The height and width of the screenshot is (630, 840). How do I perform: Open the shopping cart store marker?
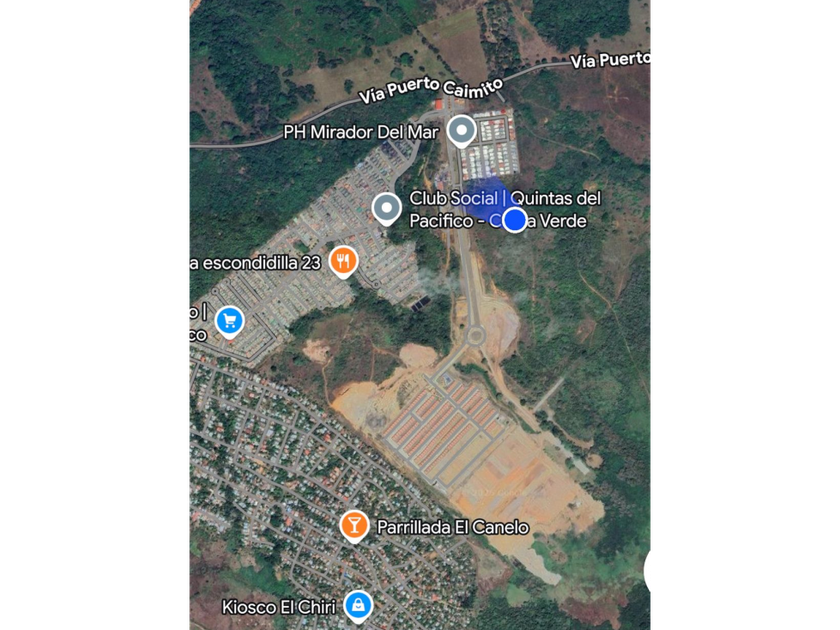point(230,321)
